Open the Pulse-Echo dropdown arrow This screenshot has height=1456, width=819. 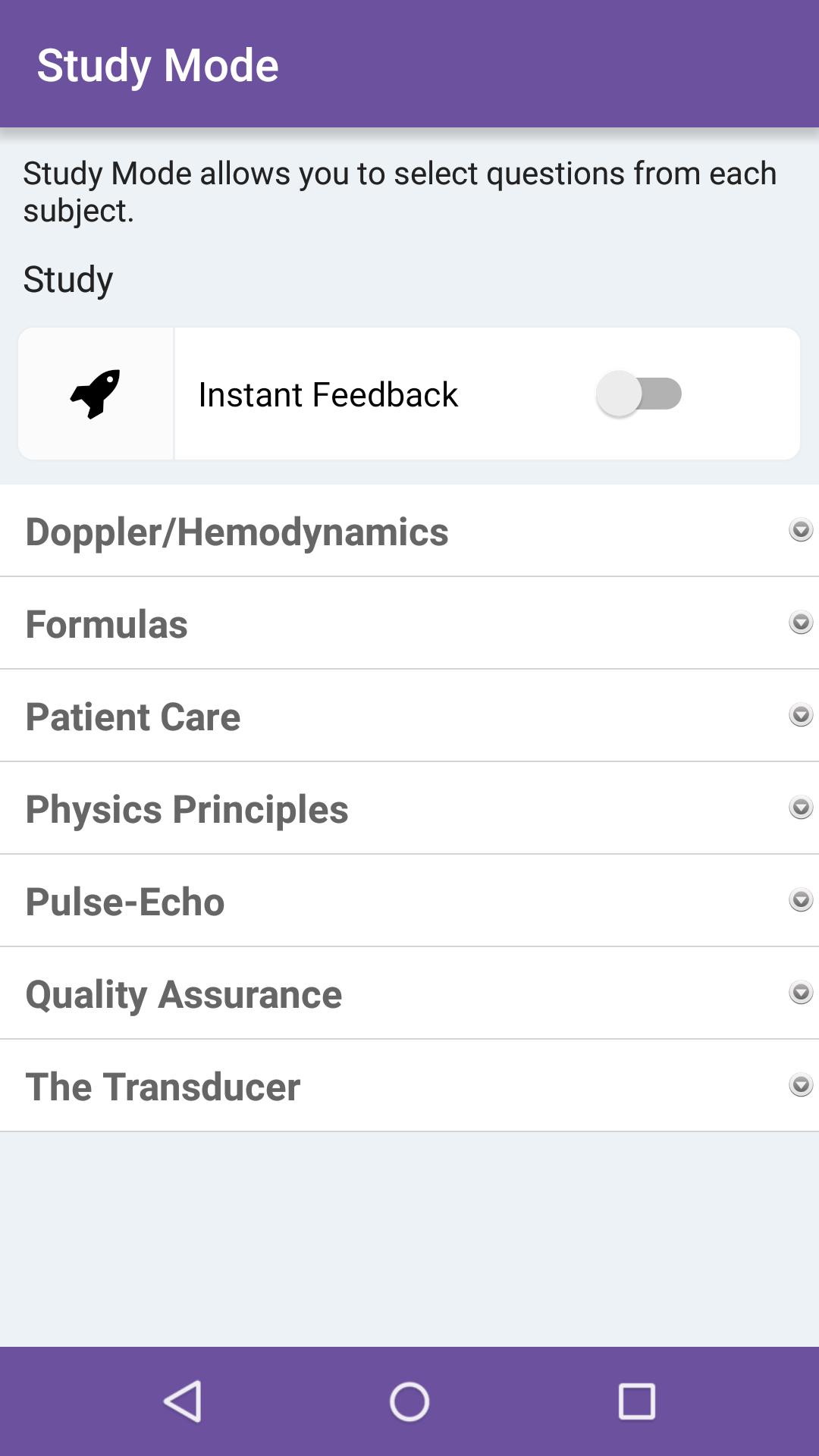(x=800, y=901)
